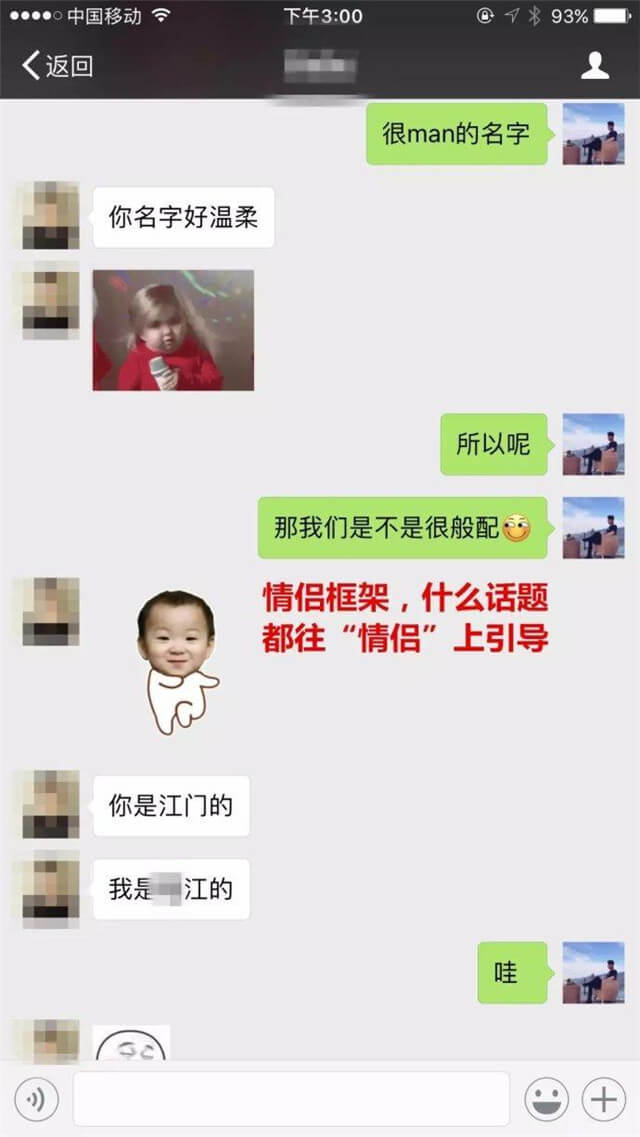Open the emoji sticker picker
Screen dimensions: 640x1137
click(x=547, y=1100)
